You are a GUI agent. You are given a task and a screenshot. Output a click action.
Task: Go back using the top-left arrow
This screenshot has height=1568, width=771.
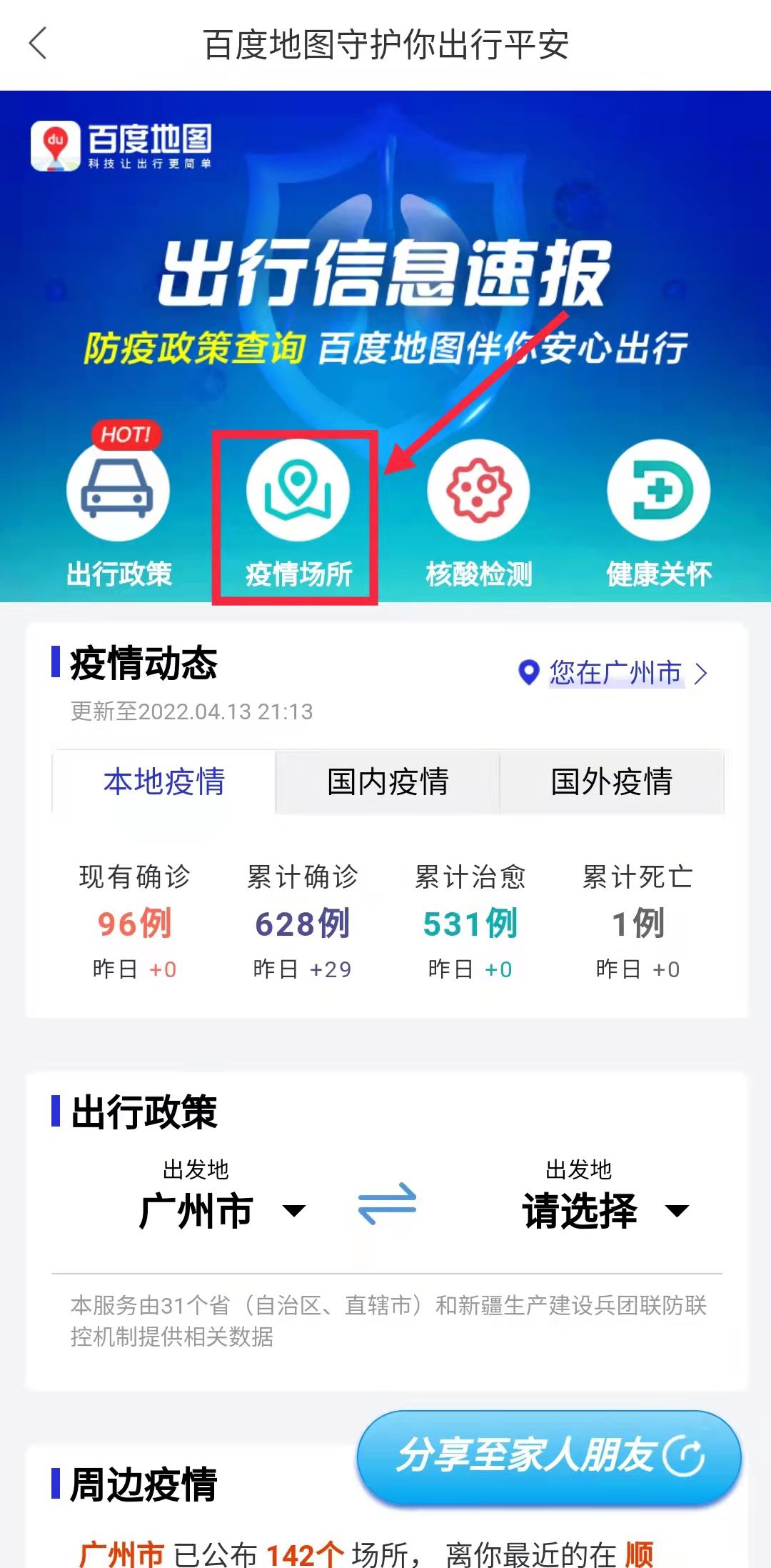39,44
